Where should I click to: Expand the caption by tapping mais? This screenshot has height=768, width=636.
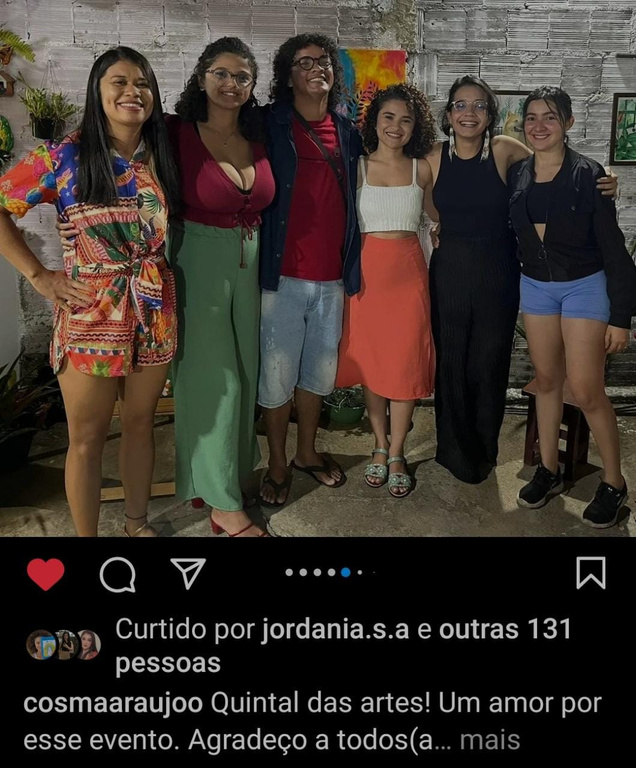tap(489, 741)
